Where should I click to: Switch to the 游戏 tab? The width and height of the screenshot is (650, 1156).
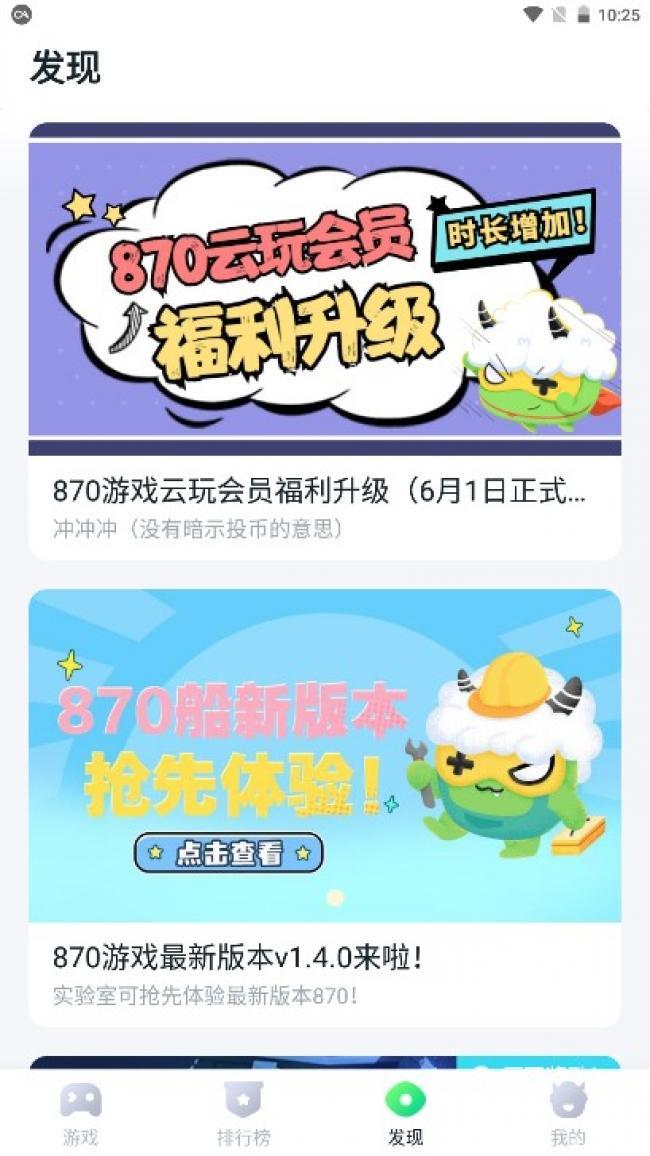(x=81, y=1113)
